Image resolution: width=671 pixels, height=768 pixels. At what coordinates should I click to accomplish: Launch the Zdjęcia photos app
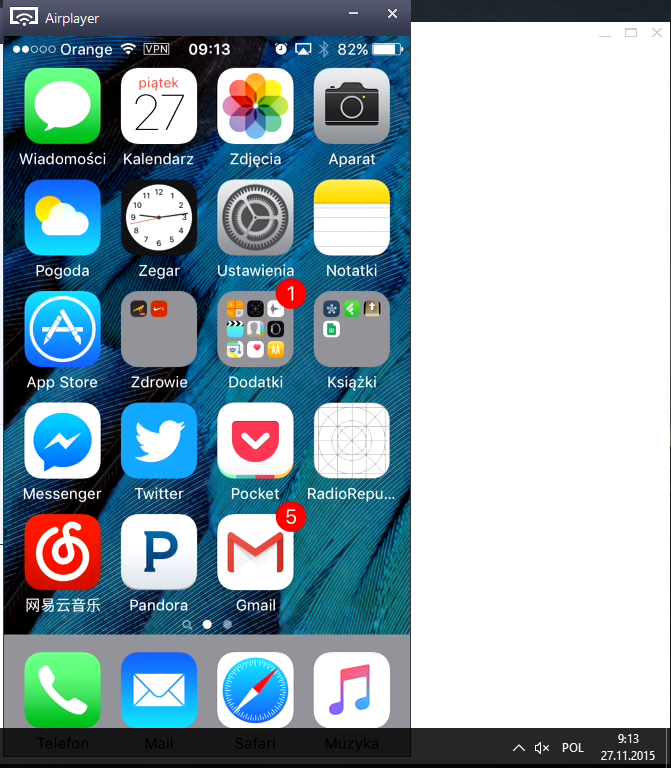point(255,106)
